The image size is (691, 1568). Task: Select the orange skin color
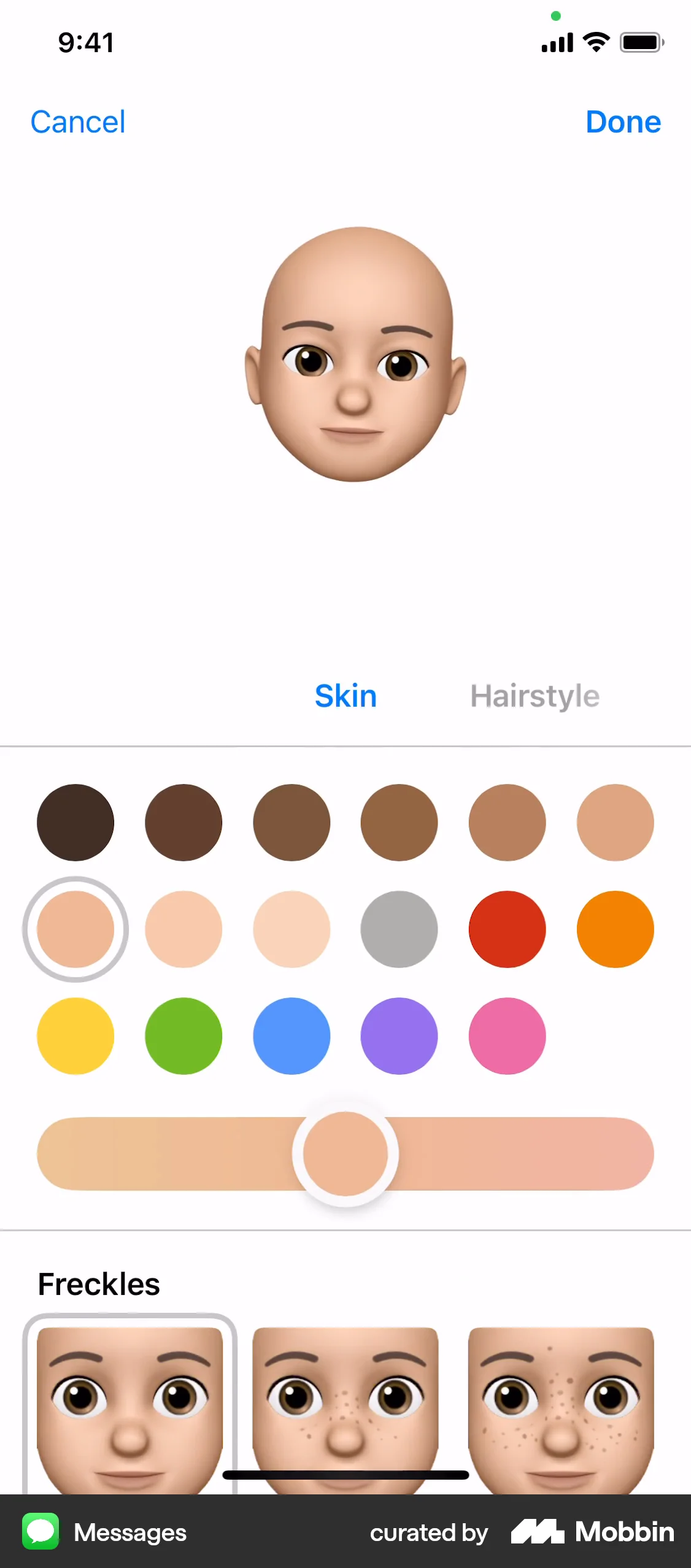(x=615, y=929)
